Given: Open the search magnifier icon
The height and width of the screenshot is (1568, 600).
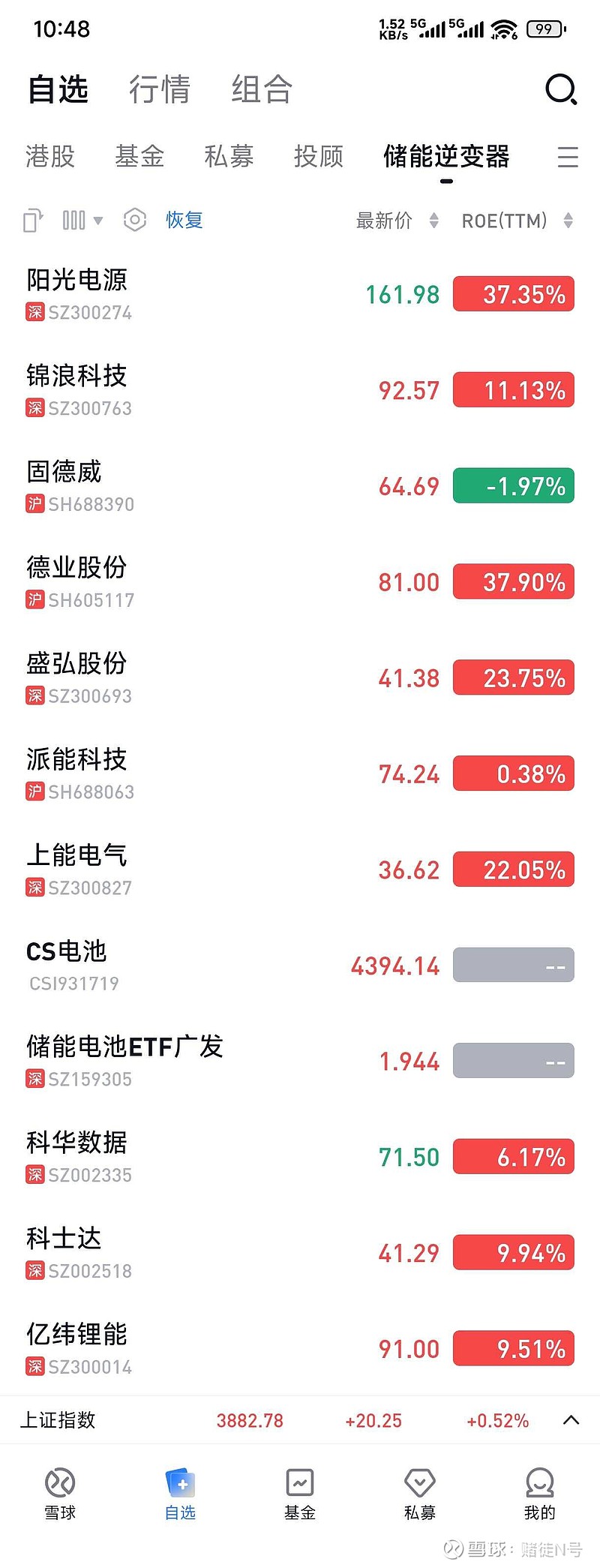Looking at the screenshot, I should 560,90.
